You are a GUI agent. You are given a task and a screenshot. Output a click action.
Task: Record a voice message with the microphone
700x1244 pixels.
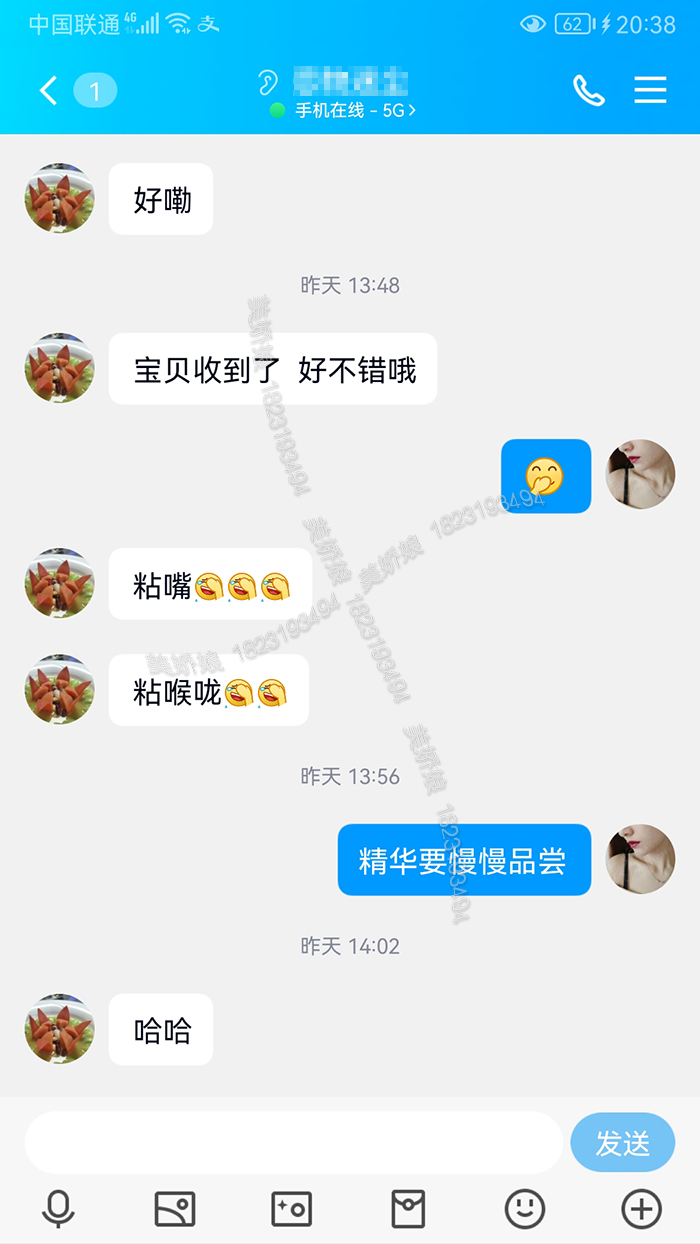coord(58,1209)
